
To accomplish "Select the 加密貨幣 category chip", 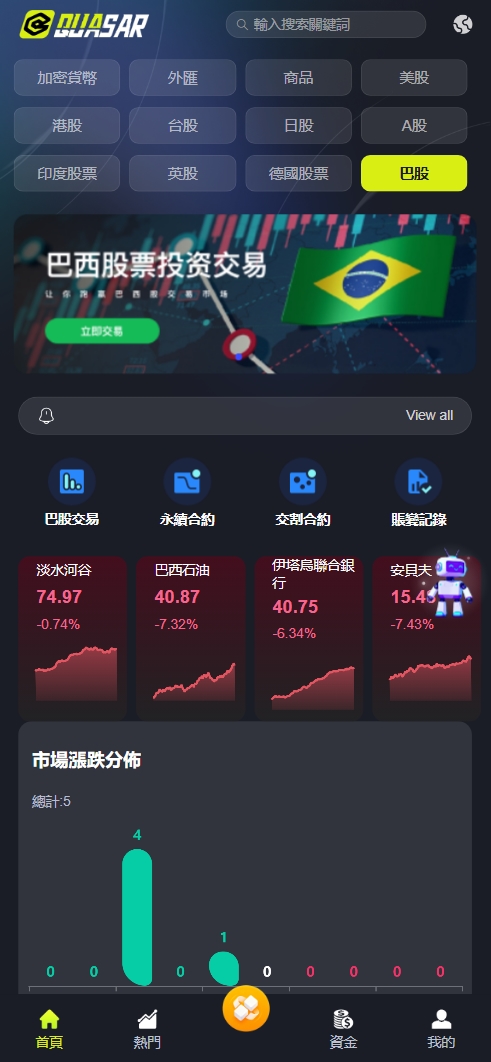I will 67,78.
